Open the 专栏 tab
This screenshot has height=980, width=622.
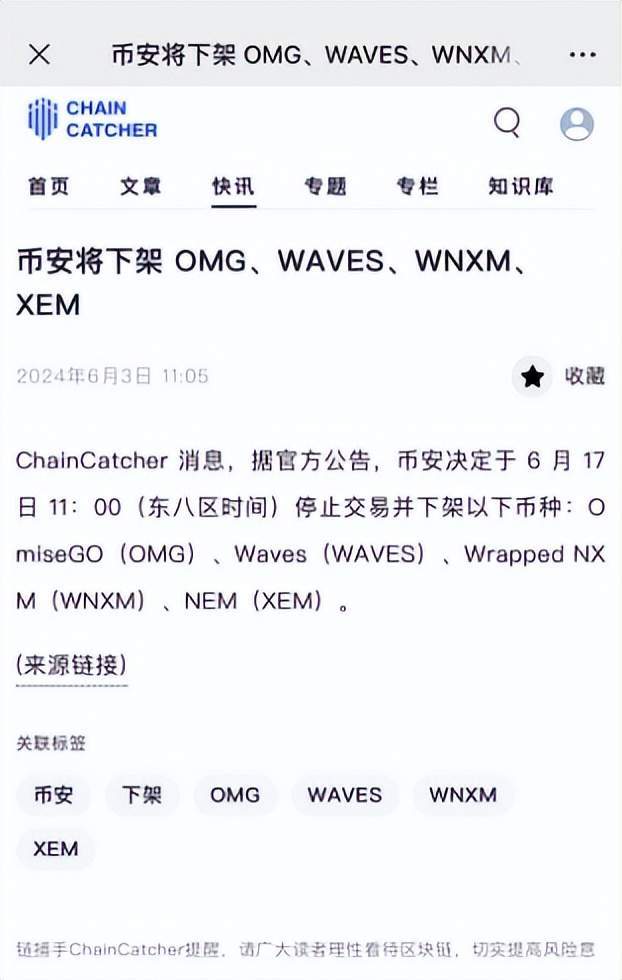click(417, 186)
